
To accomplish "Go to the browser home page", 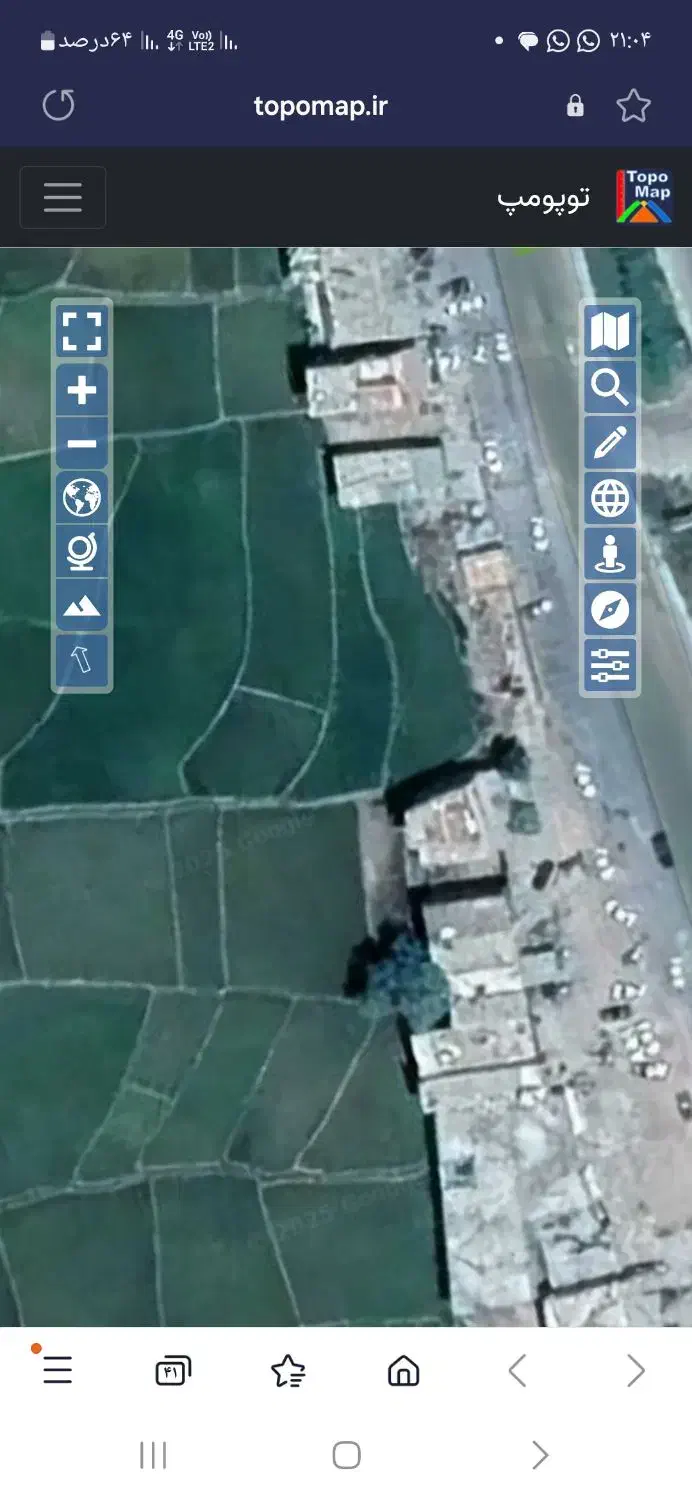I will [x=403, y=1371].
